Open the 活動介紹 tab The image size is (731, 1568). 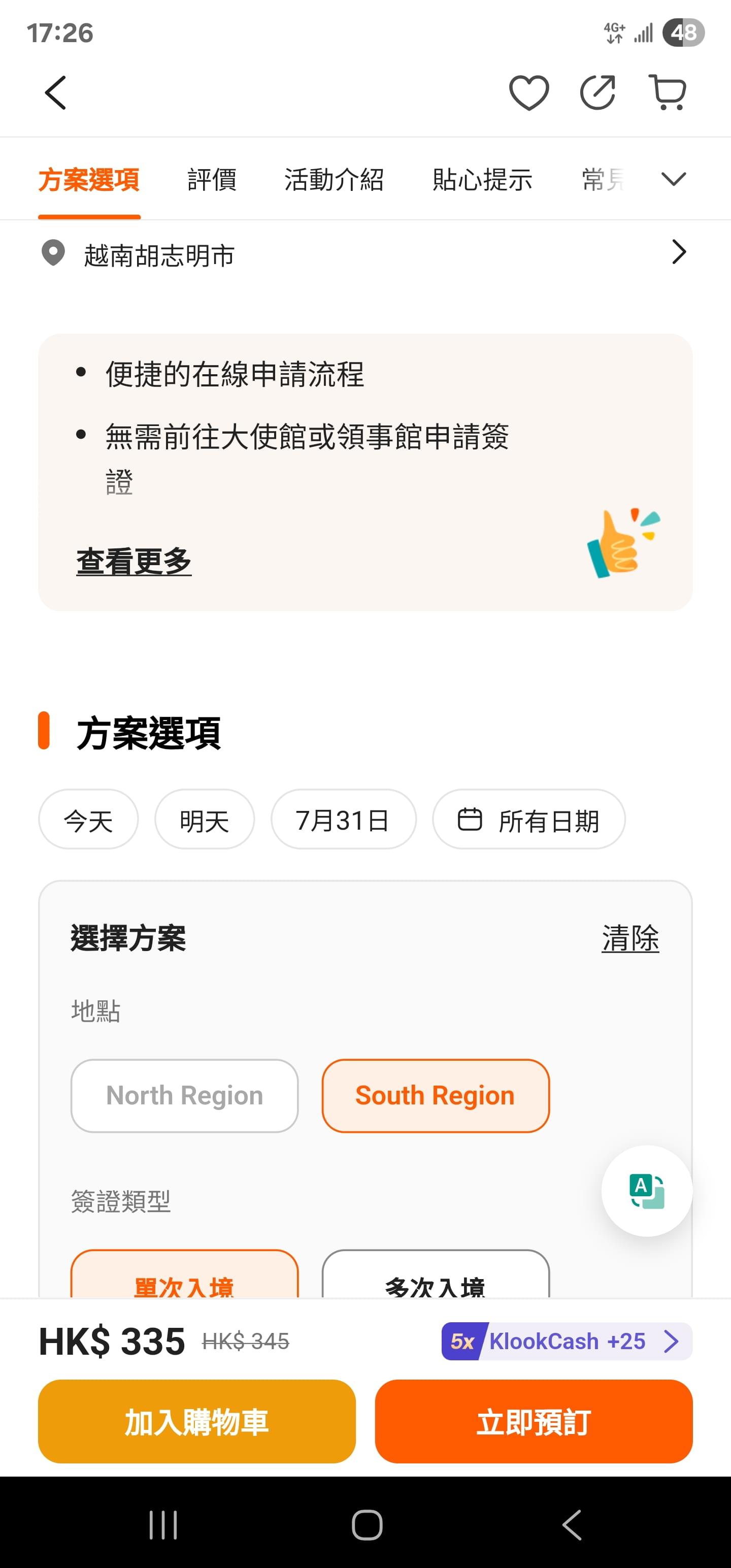334,180
